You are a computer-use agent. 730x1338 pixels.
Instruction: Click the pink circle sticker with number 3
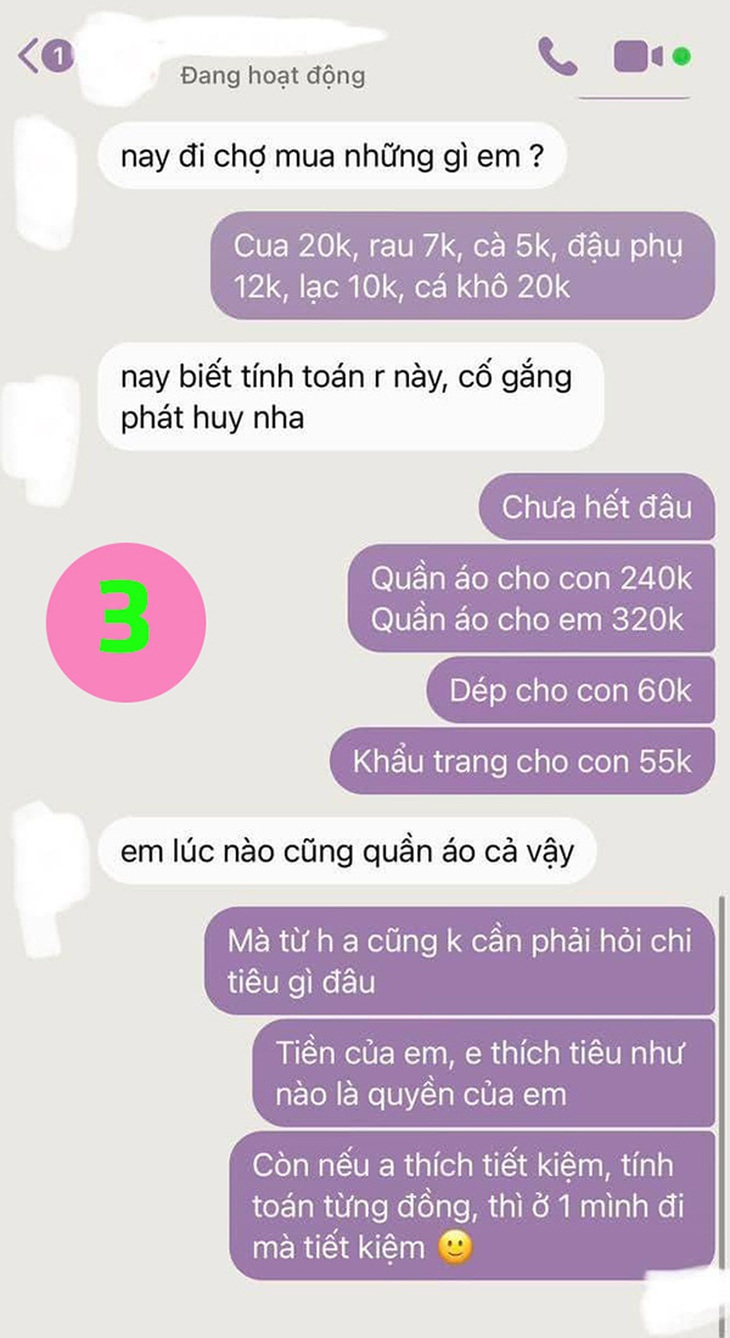click(x=124, y=620)
